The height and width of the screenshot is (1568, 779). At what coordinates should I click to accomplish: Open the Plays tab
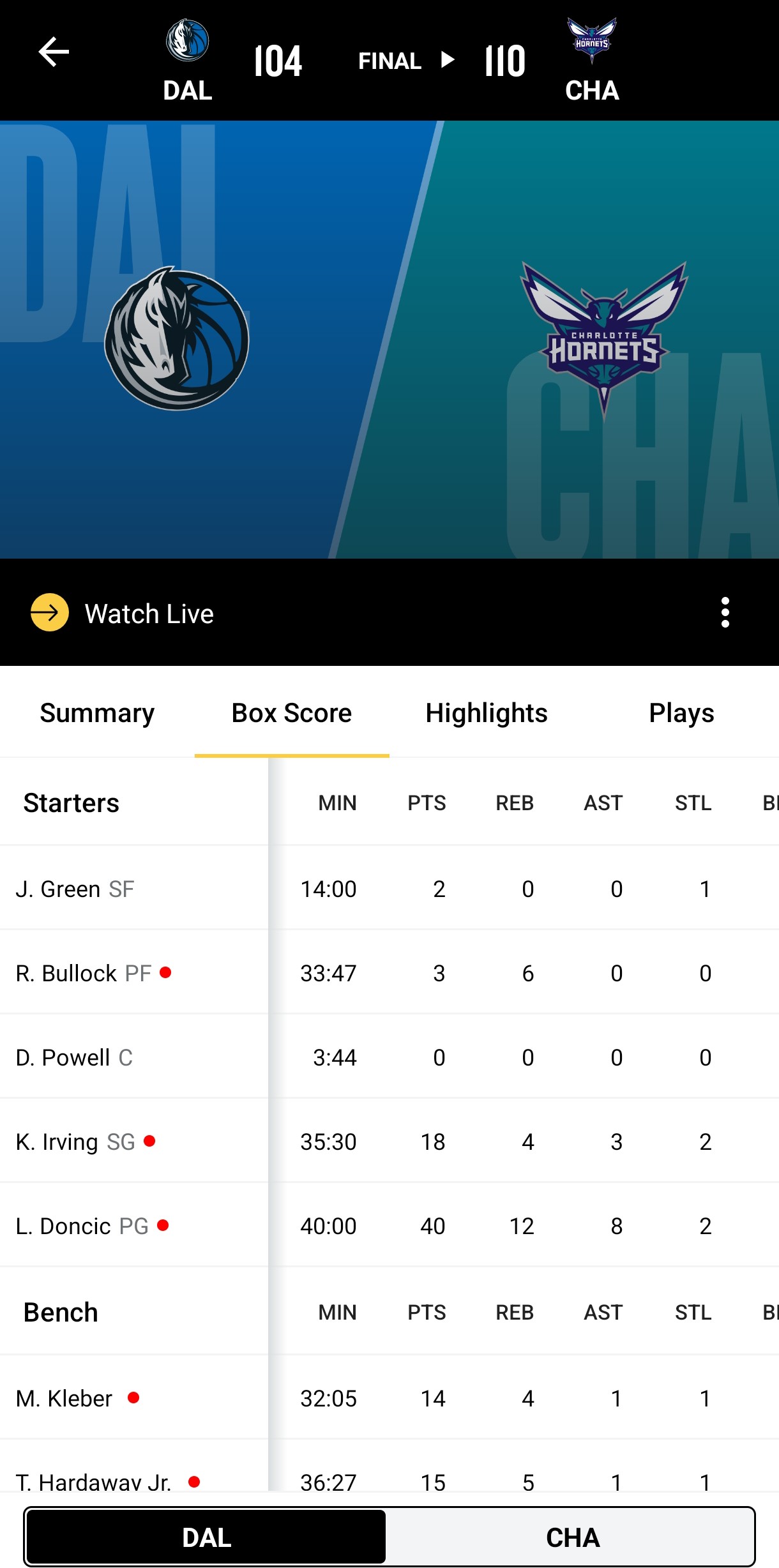tap(681, 712)
